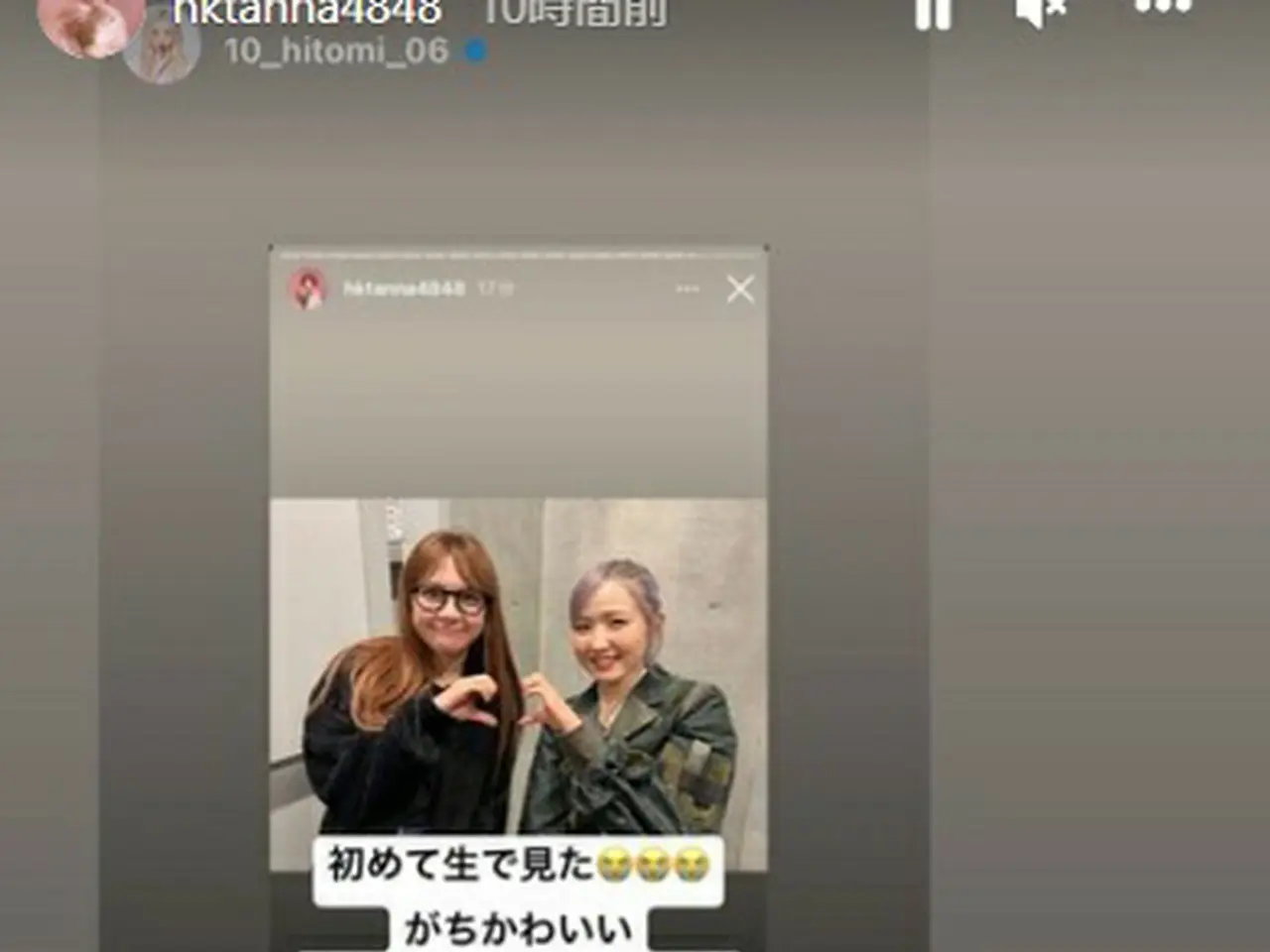Open the 10_hitomi_06 profile link
1270x952 pixels.
tap(335, 51)
